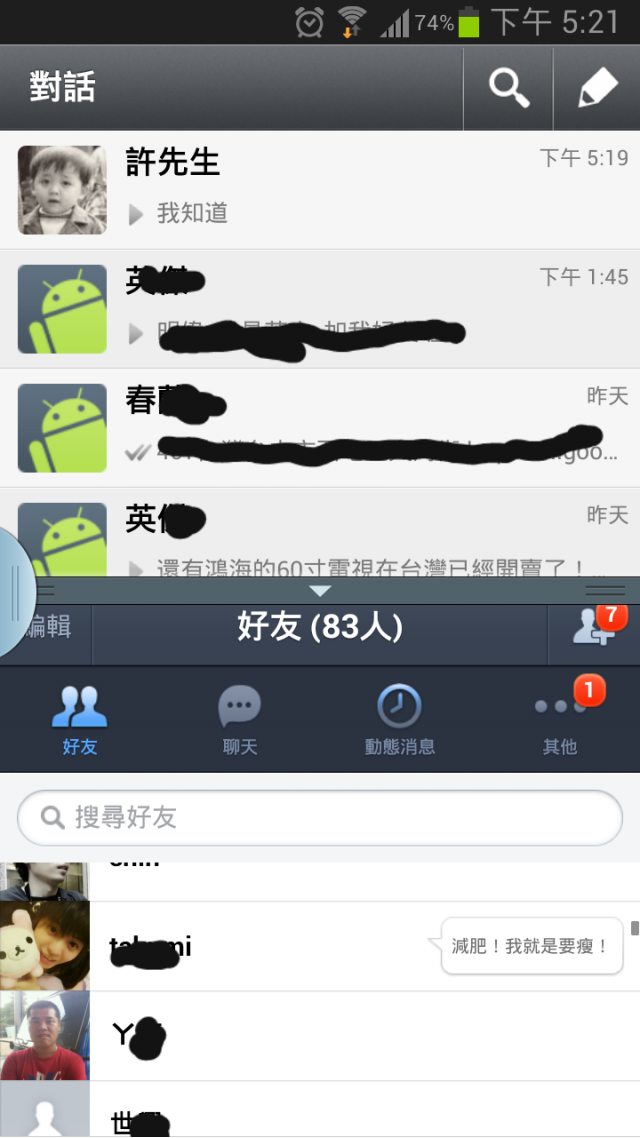
Task: Switch to the 好友 tab
Action: click(80, 719)
